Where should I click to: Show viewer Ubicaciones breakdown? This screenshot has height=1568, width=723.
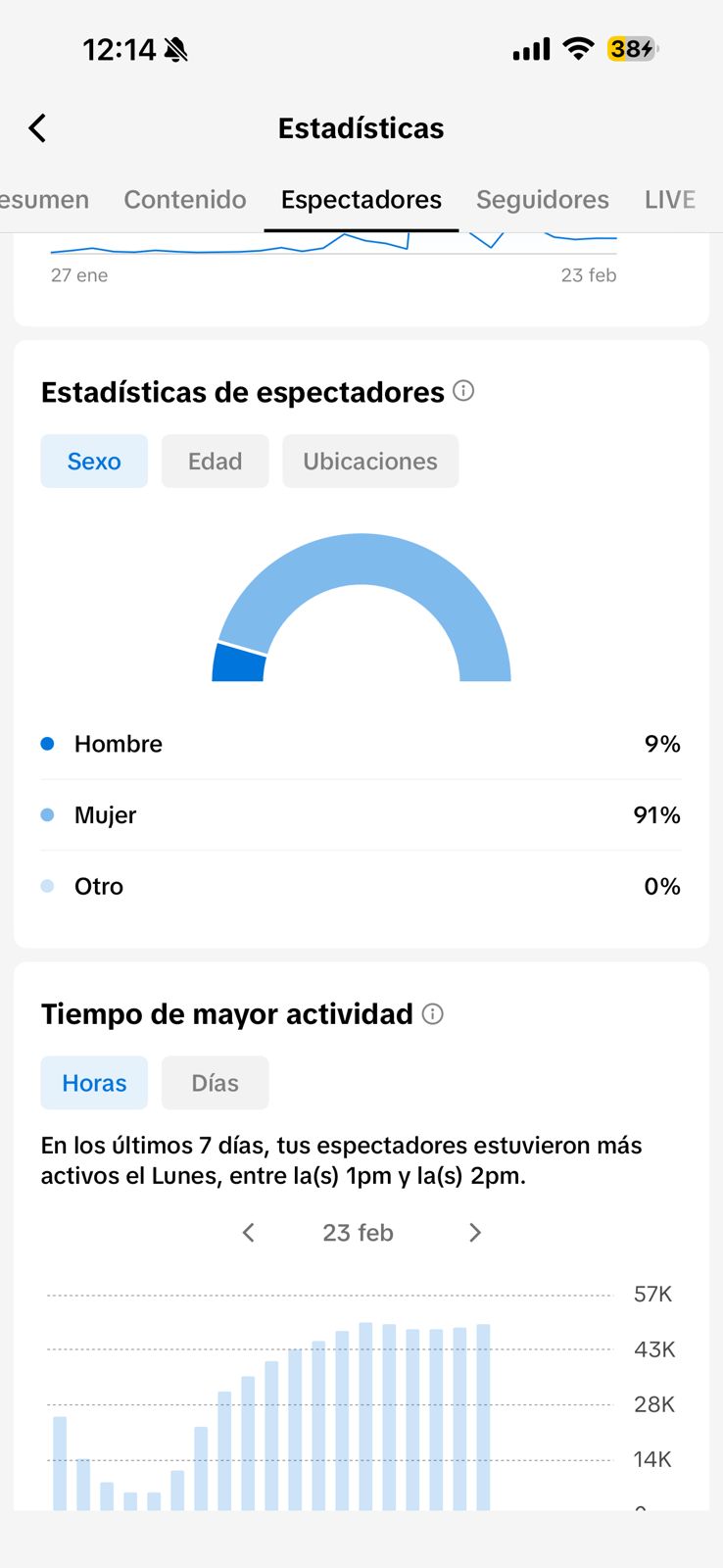click(x=370, y=462)
